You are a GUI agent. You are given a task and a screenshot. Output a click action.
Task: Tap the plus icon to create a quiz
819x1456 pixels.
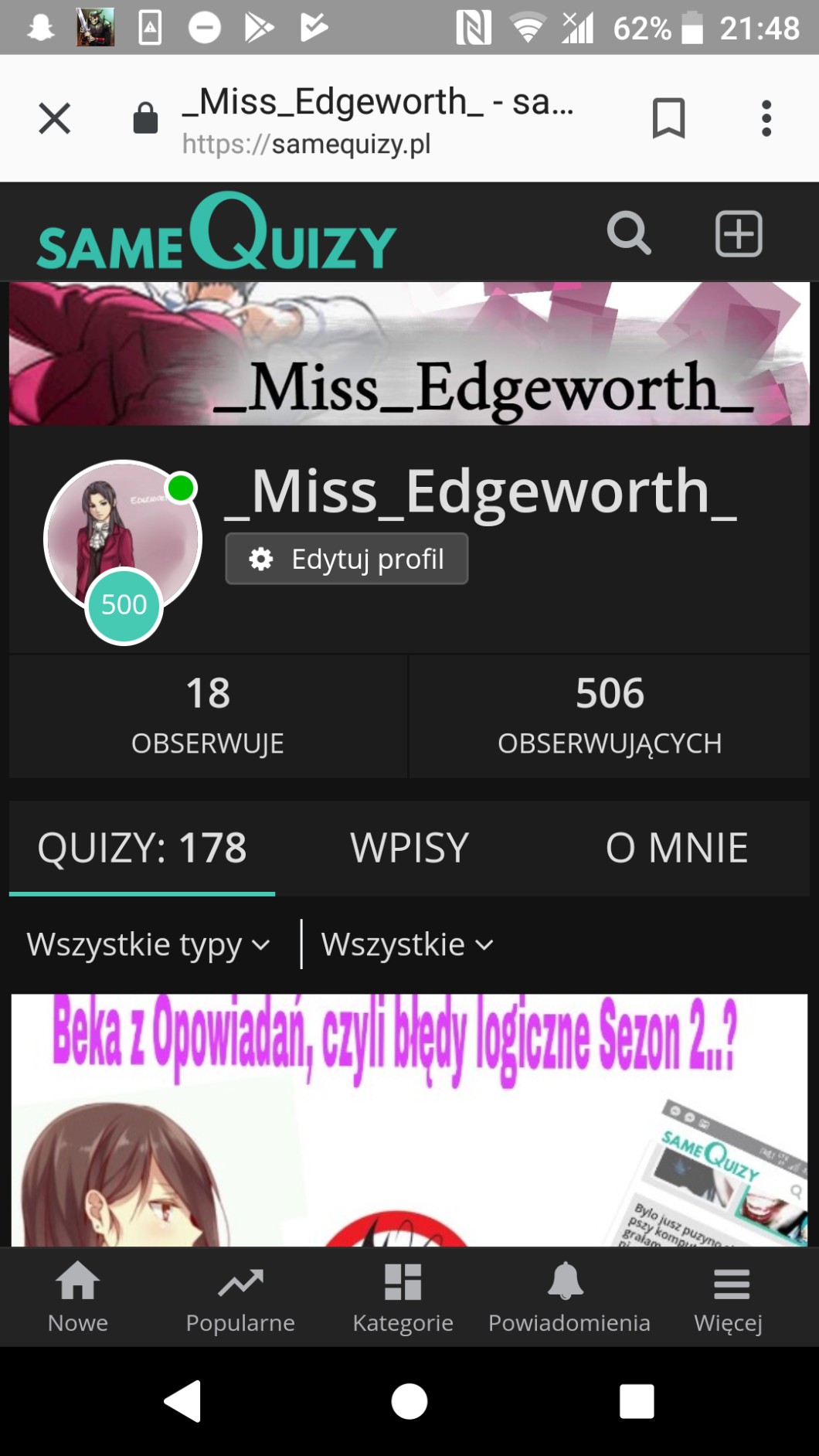click(738, 233)
